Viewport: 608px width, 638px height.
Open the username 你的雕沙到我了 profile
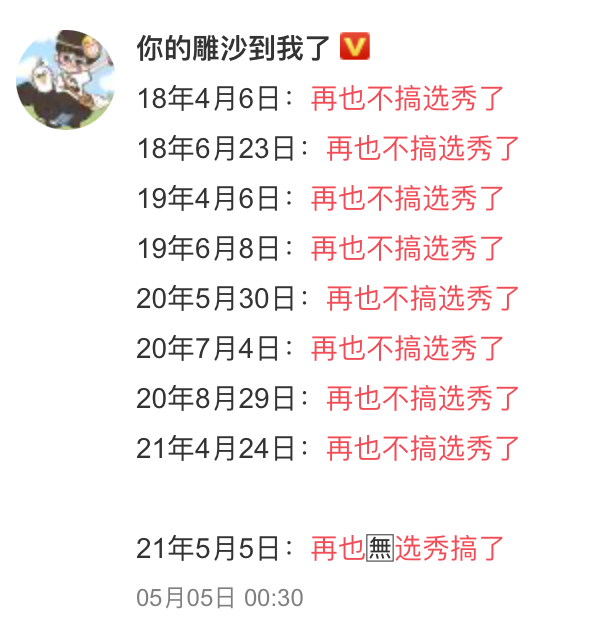click(x=234, y=47)
